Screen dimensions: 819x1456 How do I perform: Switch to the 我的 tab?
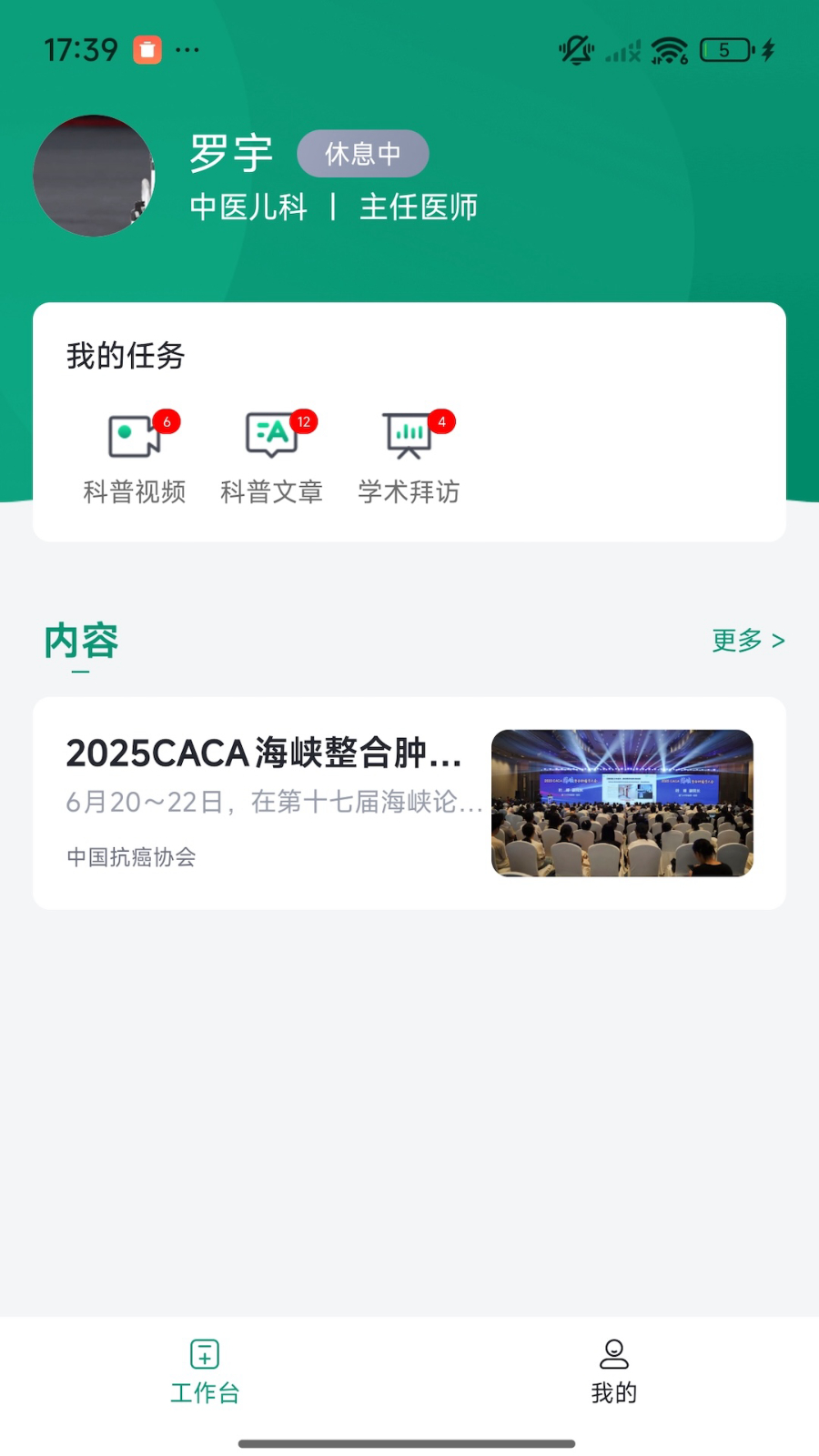pyautogui.click(x=614, y=1374)
